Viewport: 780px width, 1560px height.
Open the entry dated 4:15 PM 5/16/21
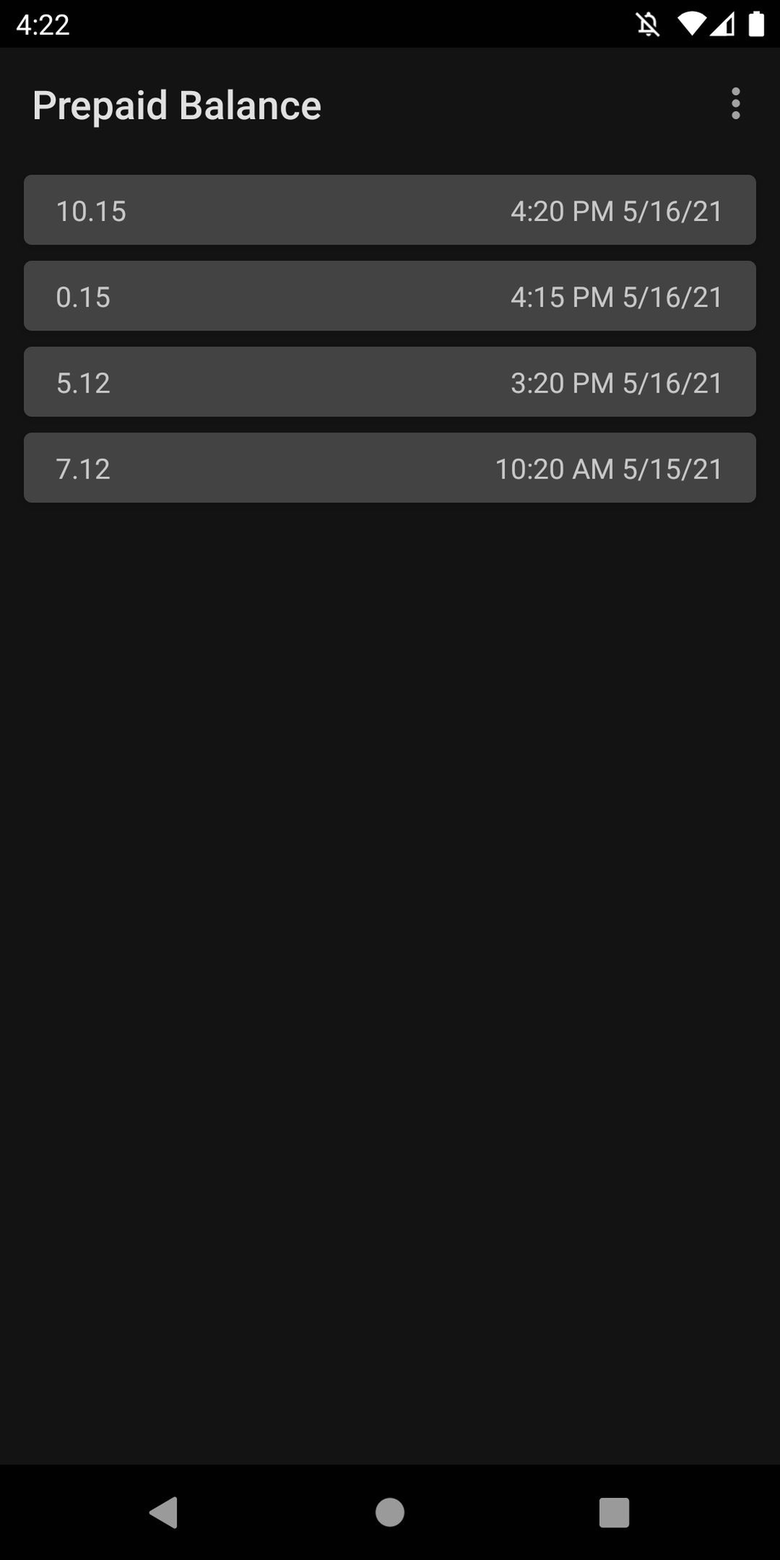coord(390,296)
